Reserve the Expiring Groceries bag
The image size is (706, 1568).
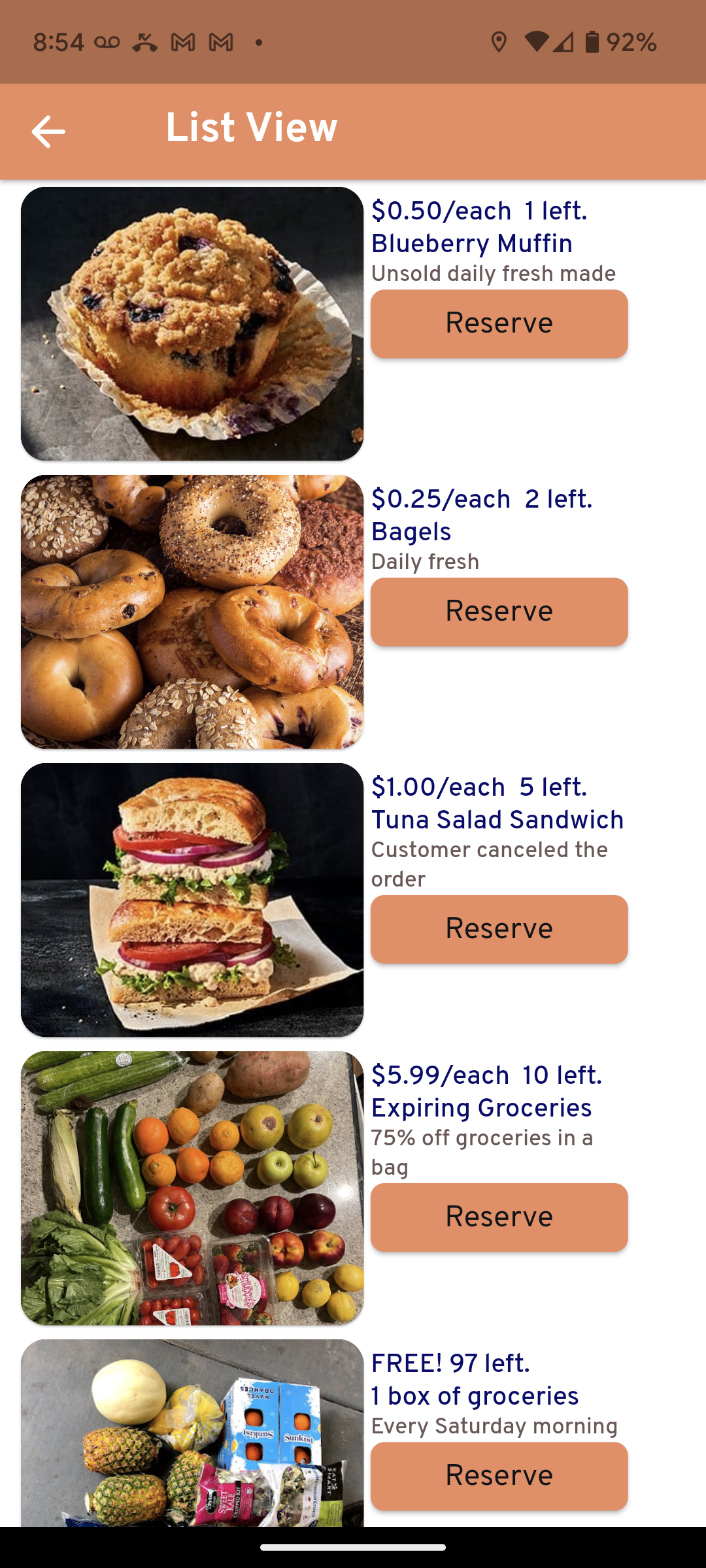(499, 1218)
